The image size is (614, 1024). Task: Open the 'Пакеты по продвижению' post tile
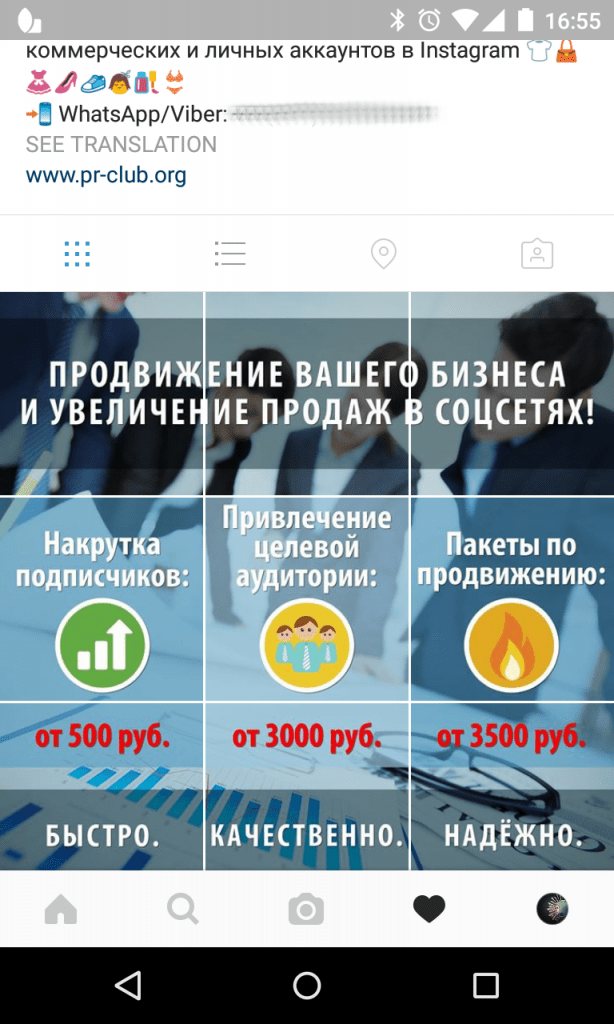(x=512, y=599)
